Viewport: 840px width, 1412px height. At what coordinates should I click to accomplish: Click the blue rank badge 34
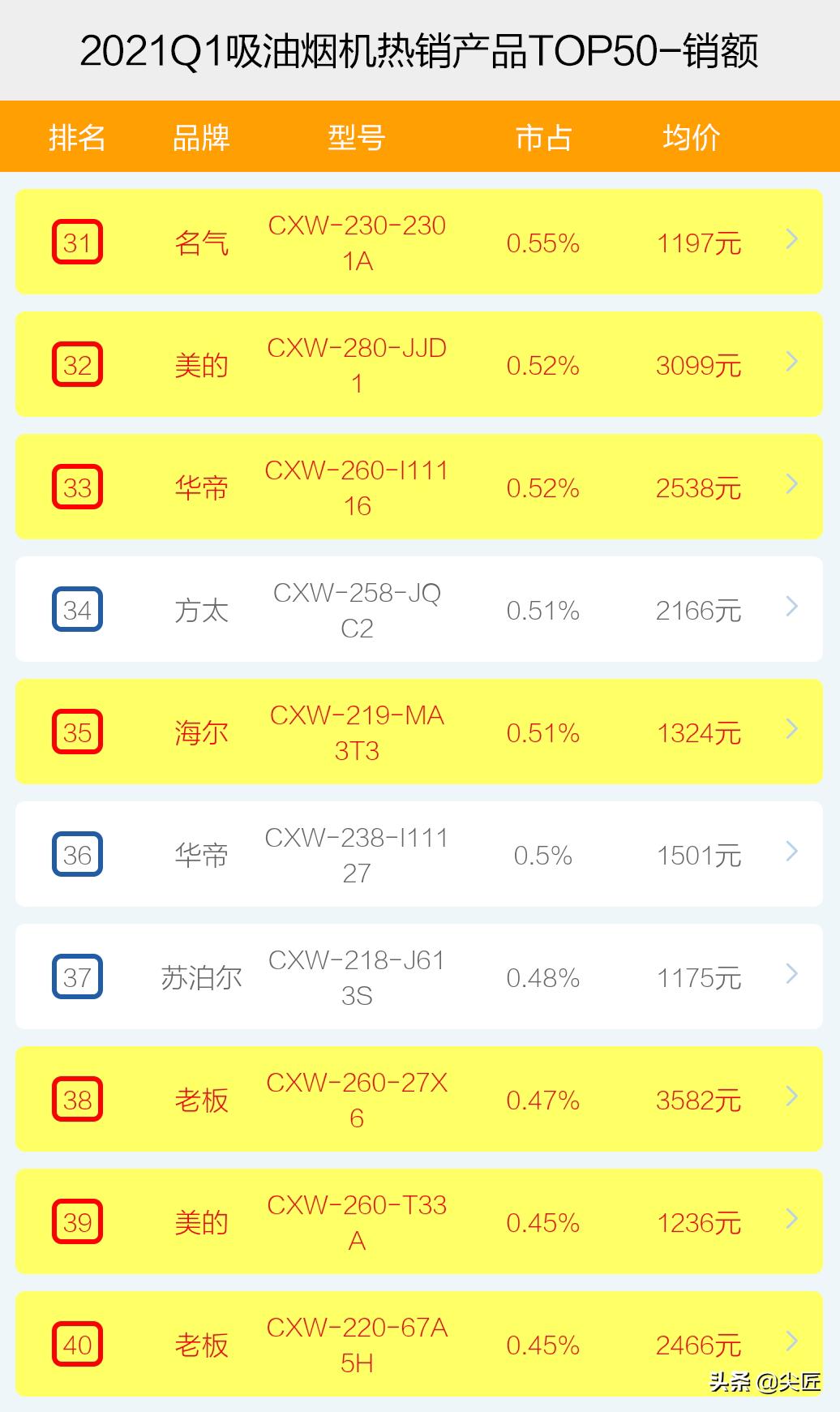pos(78,610)
